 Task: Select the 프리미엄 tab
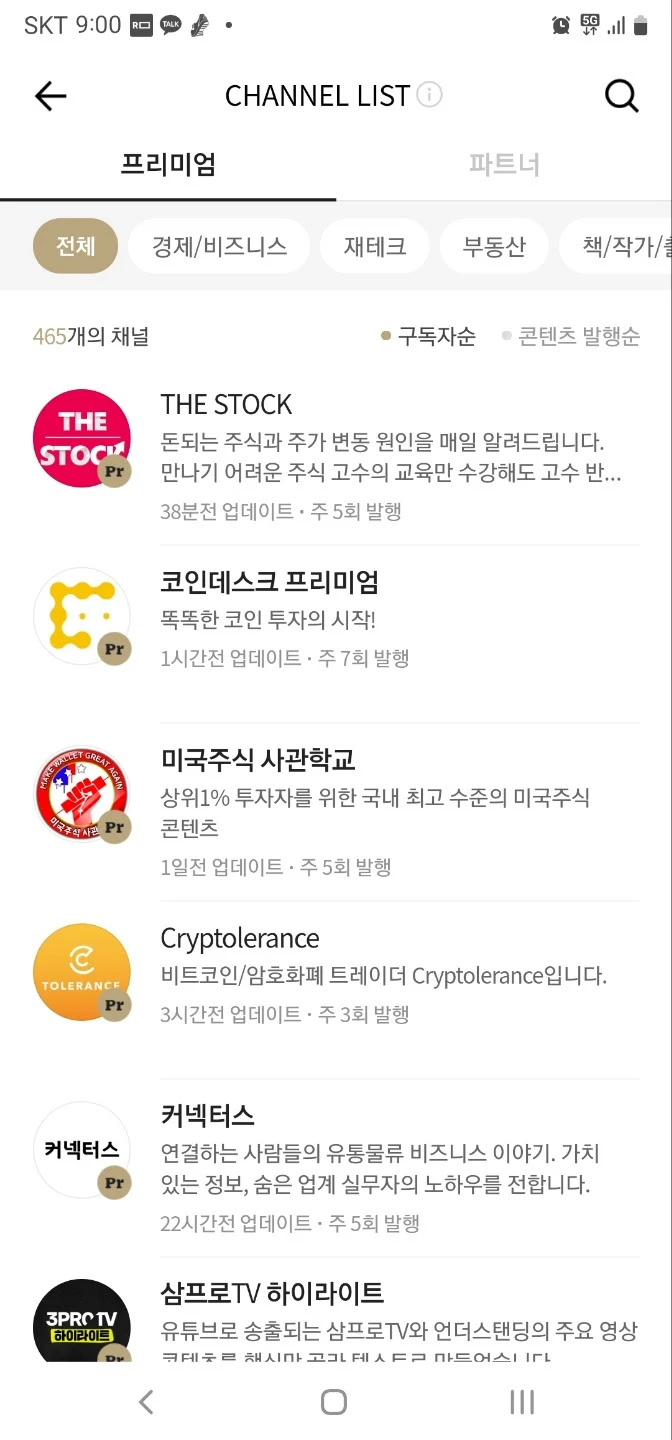tap(168, 164)
